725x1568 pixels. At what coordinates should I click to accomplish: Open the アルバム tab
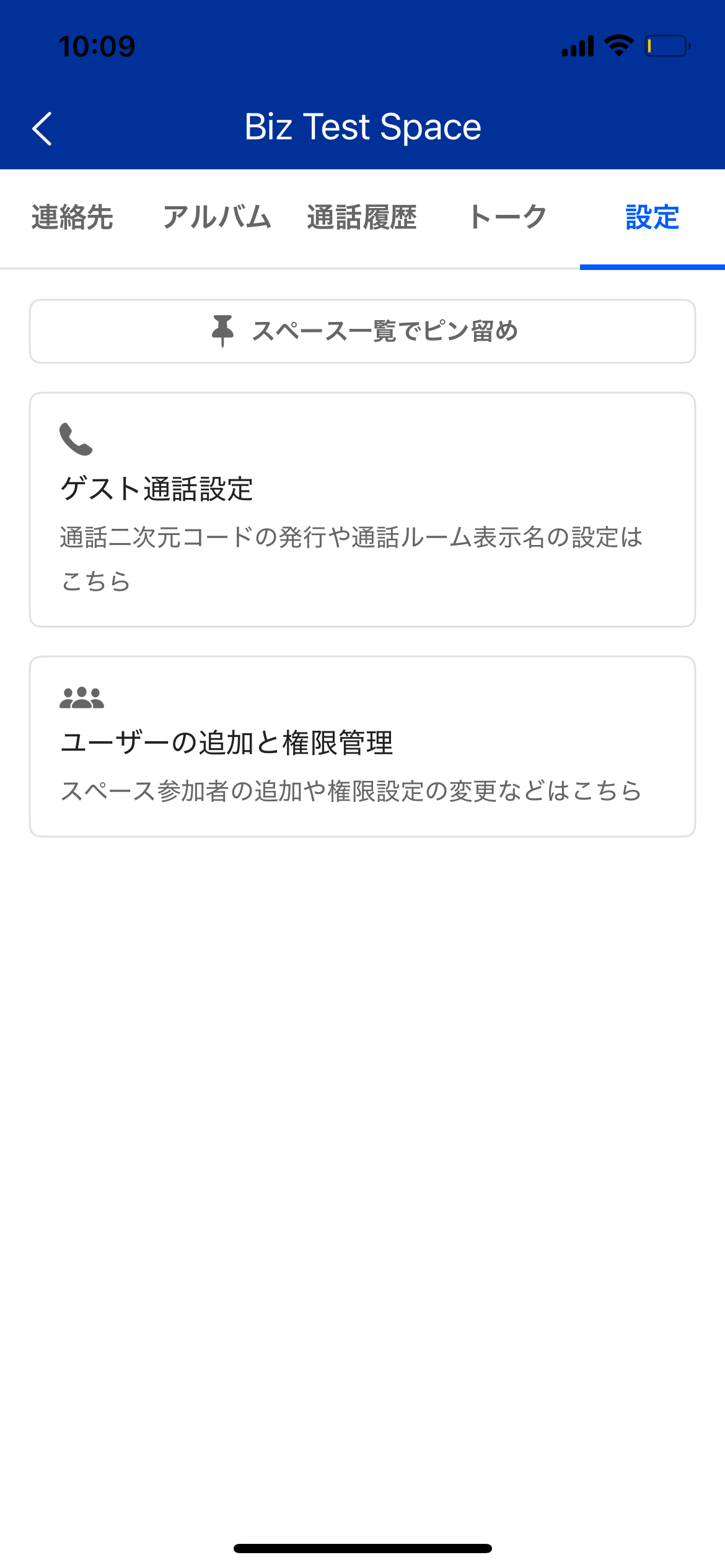[x=217, y=218]
